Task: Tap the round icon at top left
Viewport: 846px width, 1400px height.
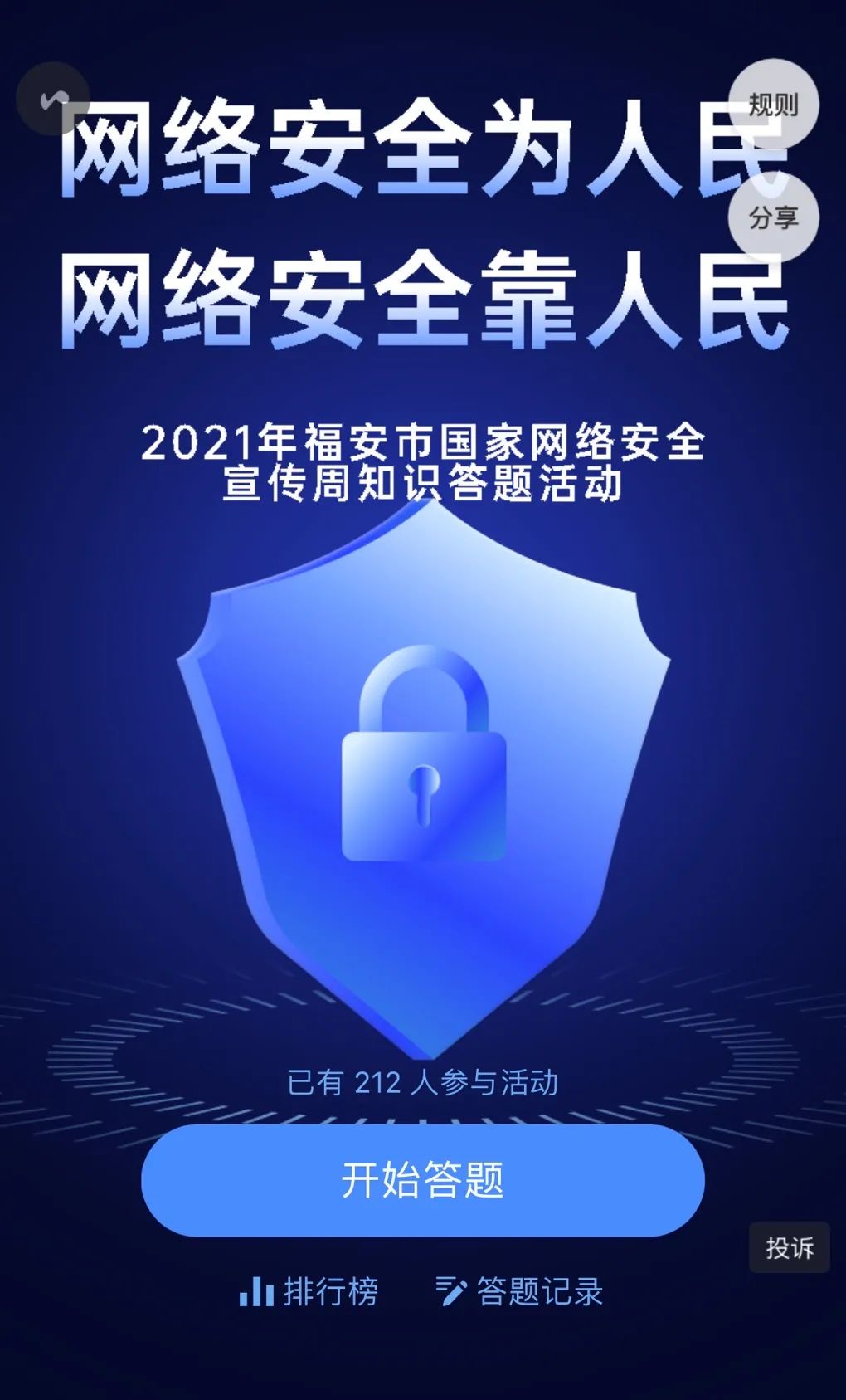Action: point(53,99)
